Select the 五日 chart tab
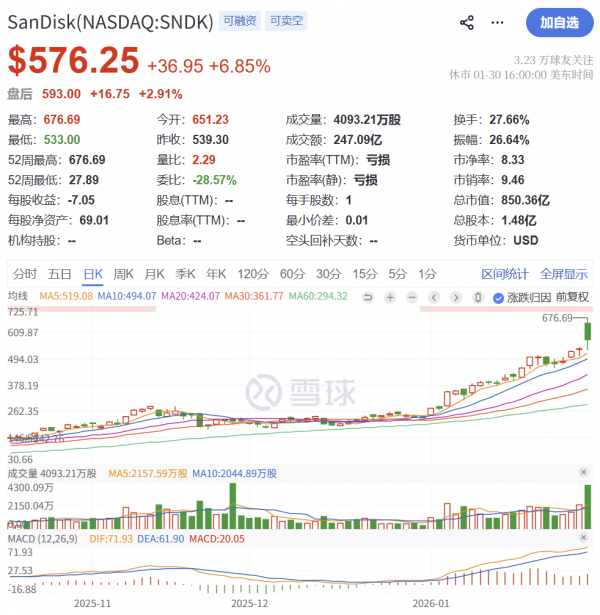The image size is (600, 615). (x=59, y=274)
